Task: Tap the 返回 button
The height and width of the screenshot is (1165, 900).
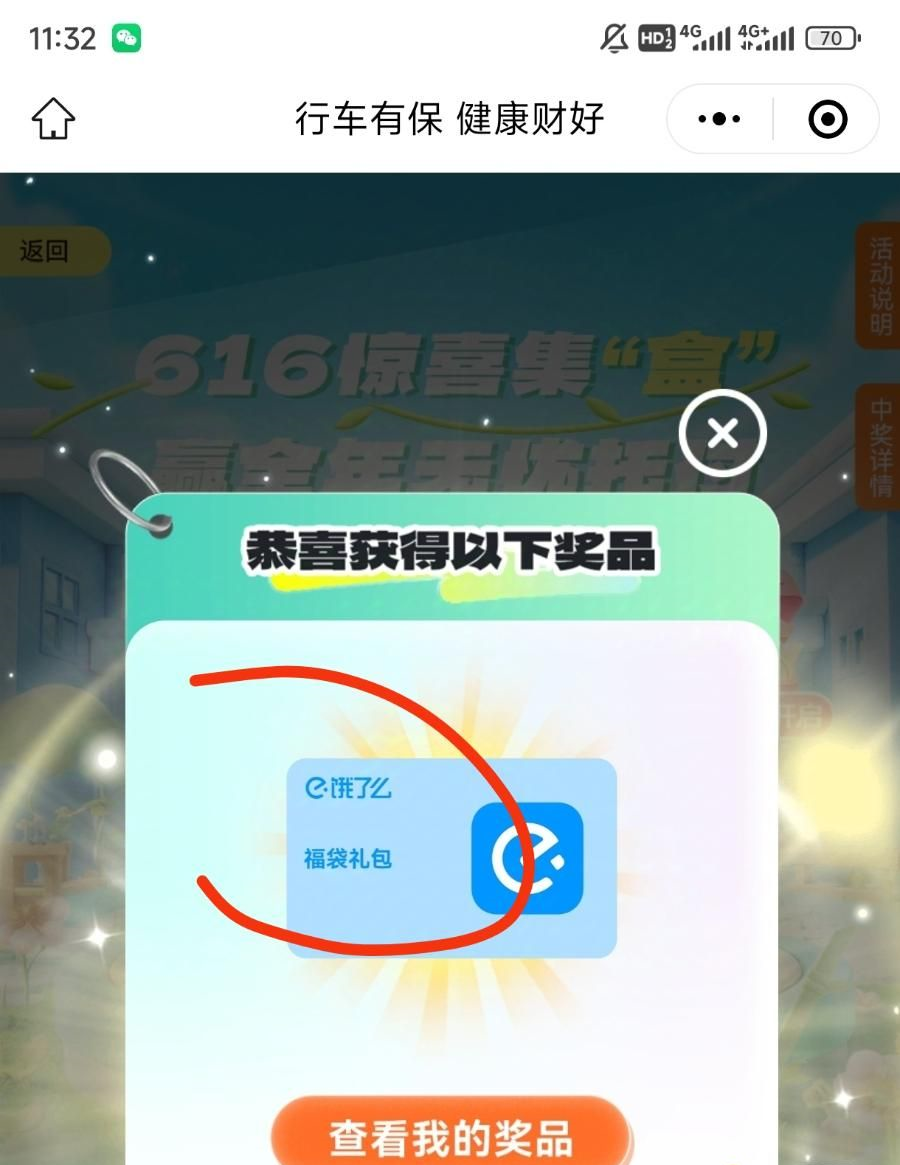Action: point(46,251)
